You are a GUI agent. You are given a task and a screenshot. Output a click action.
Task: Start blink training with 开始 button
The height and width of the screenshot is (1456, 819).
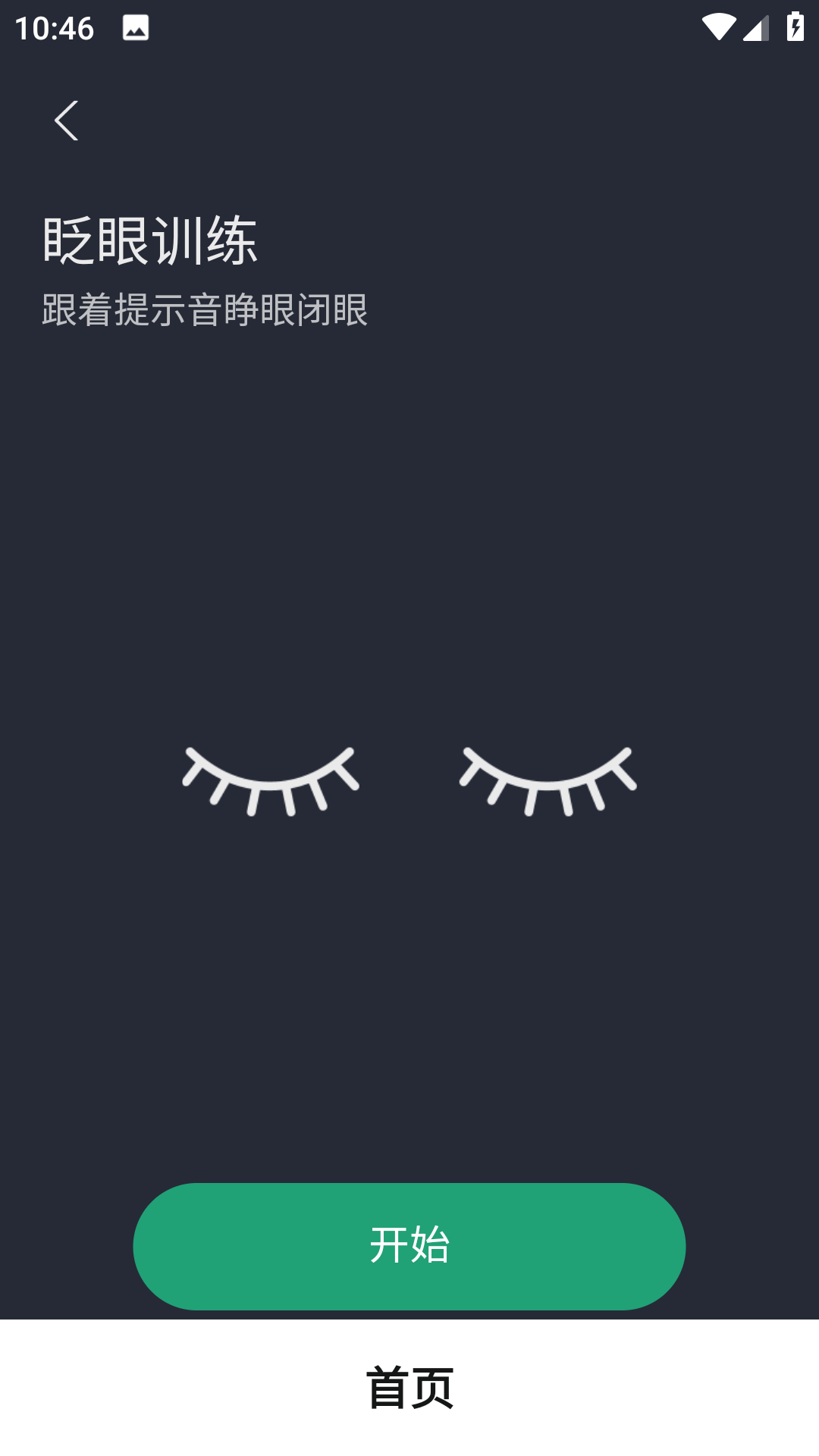[409, 1246]
